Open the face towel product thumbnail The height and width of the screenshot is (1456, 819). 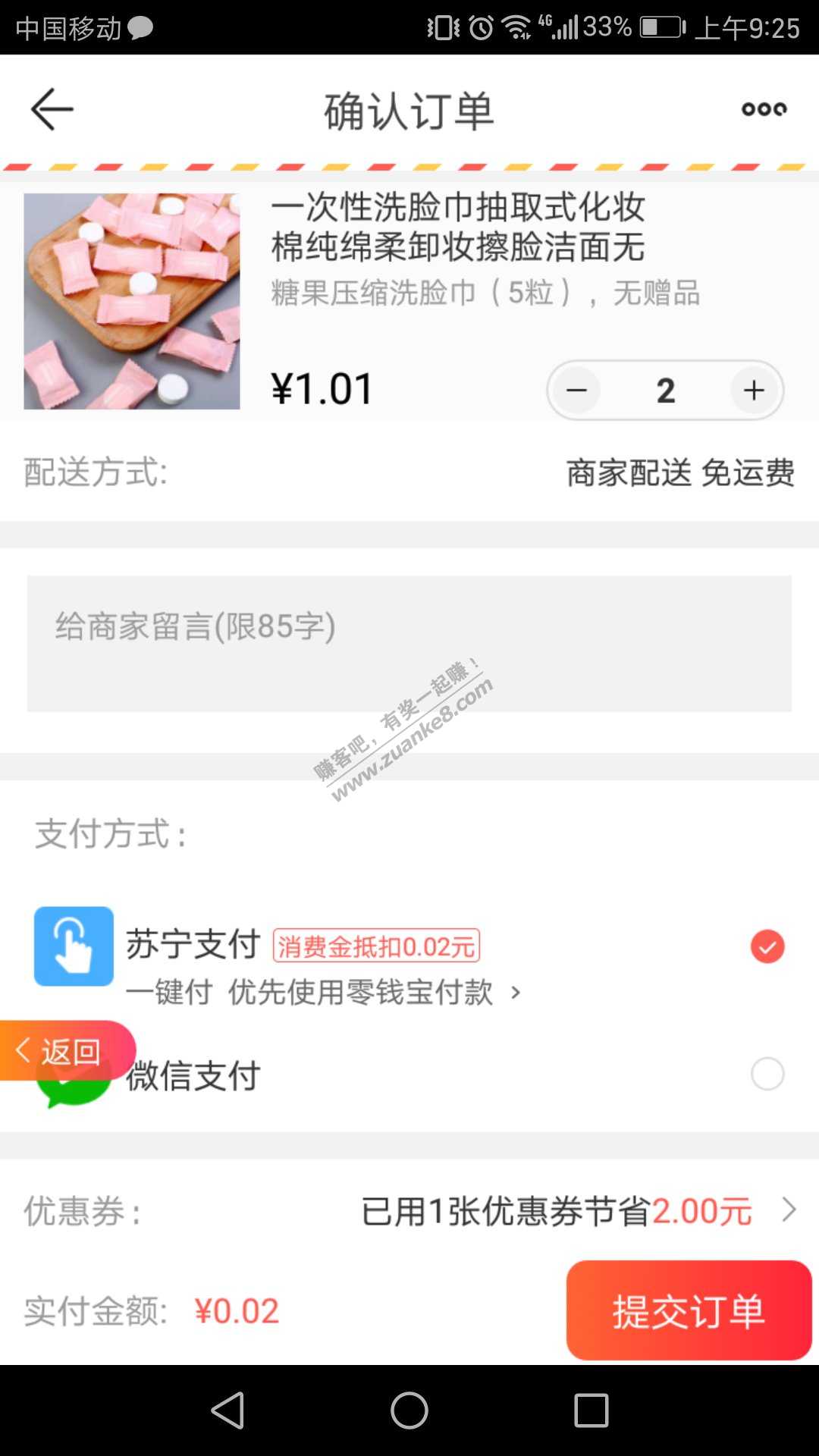(132, 301)
